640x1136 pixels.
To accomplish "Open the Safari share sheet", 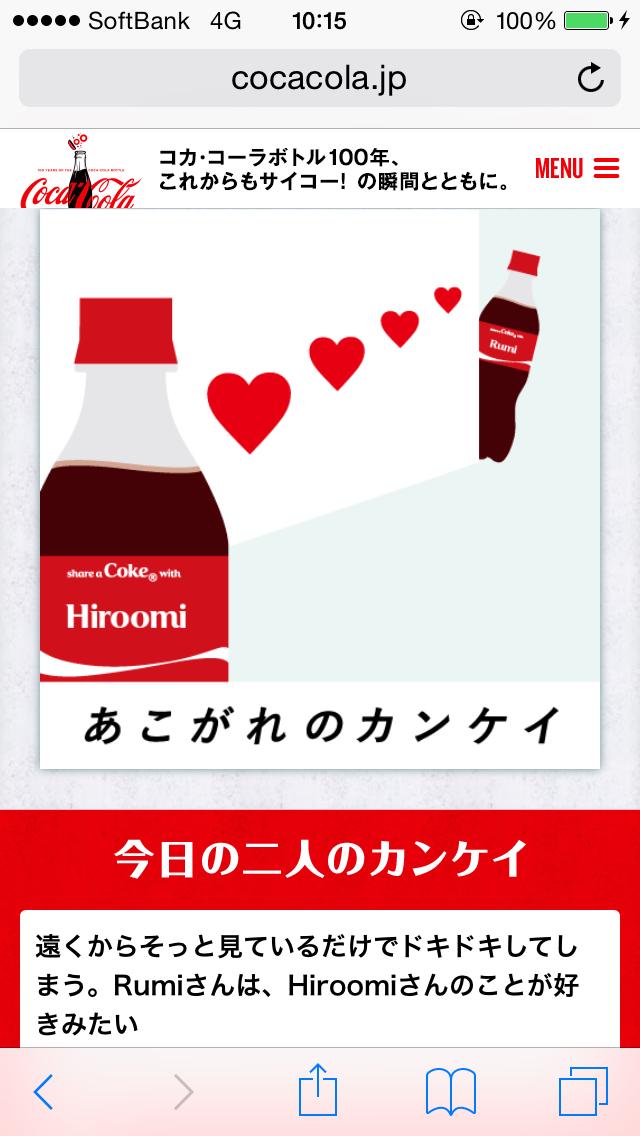I will [316, 1090].
